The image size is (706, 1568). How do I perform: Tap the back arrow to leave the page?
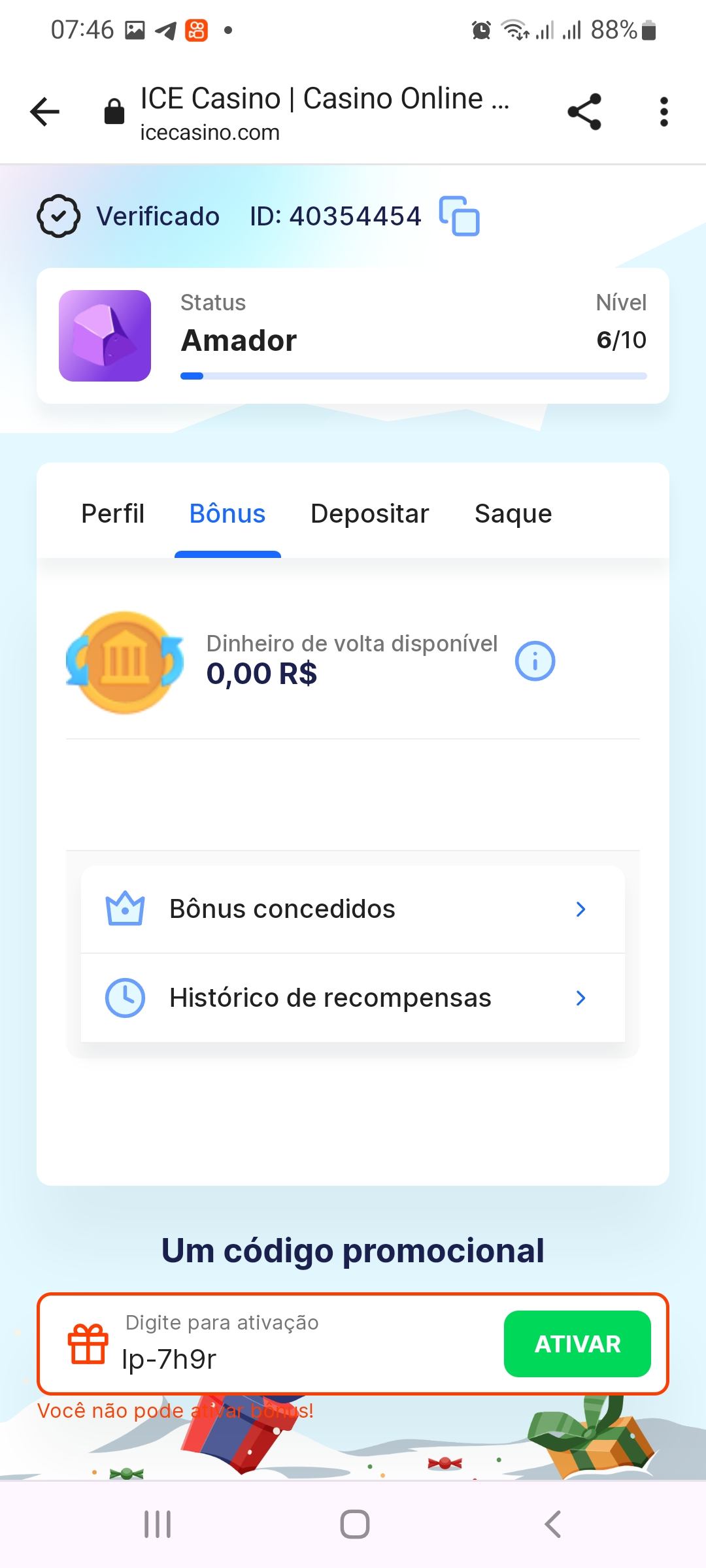[44, 111]
